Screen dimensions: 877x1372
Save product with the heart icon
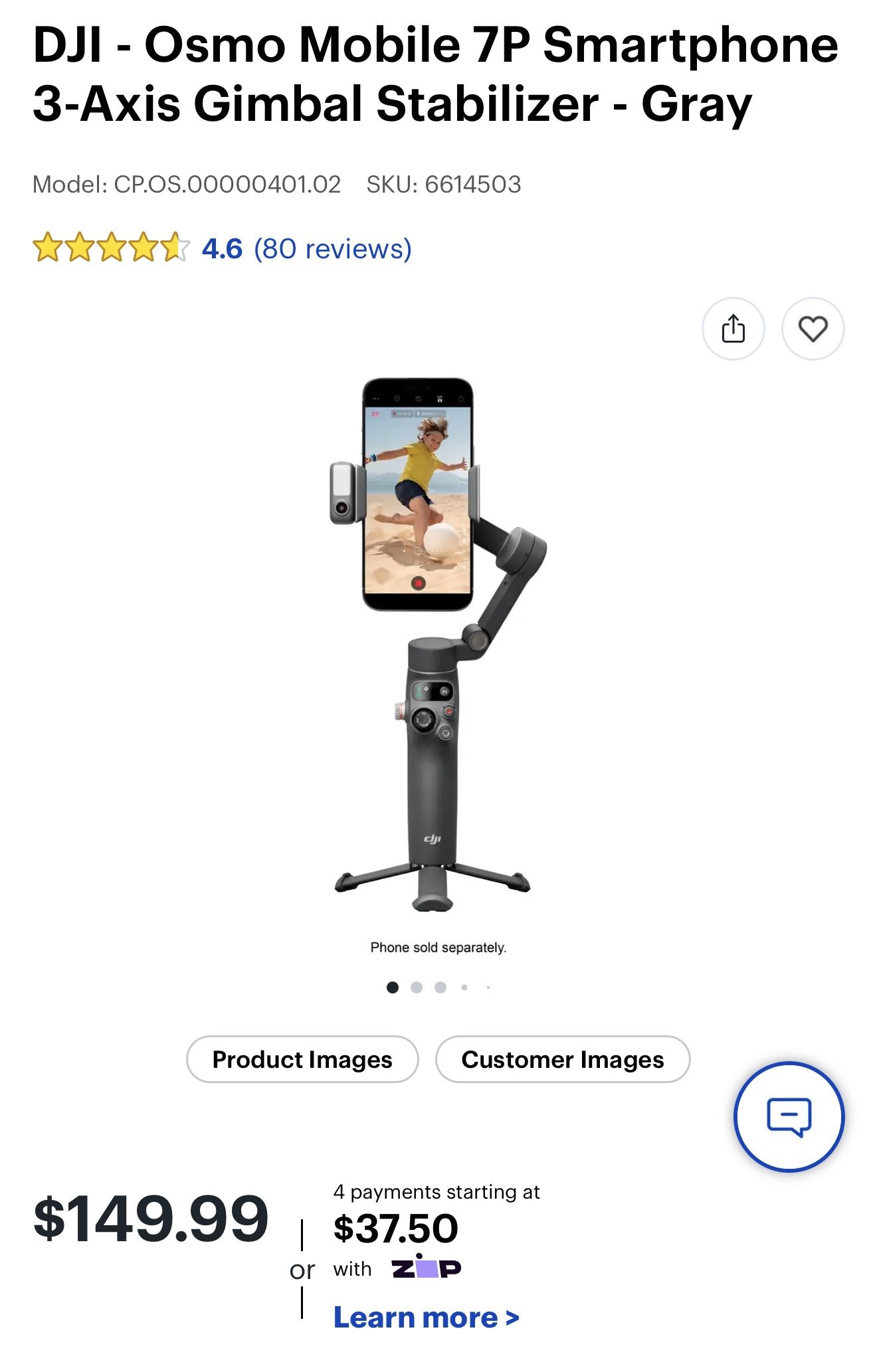point(813,329)
